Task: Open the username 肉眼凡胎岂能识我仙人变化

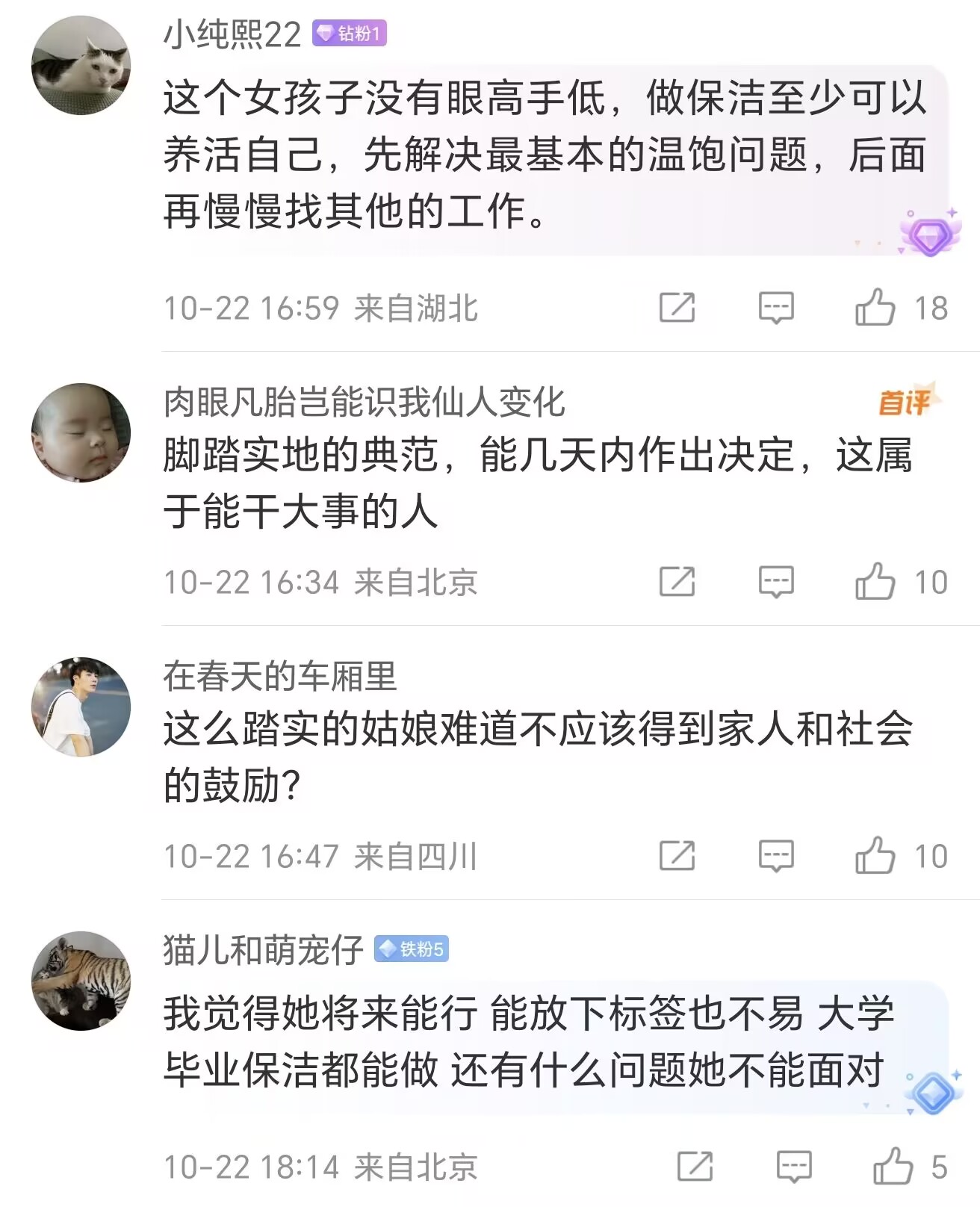Action: click(364, 403)
